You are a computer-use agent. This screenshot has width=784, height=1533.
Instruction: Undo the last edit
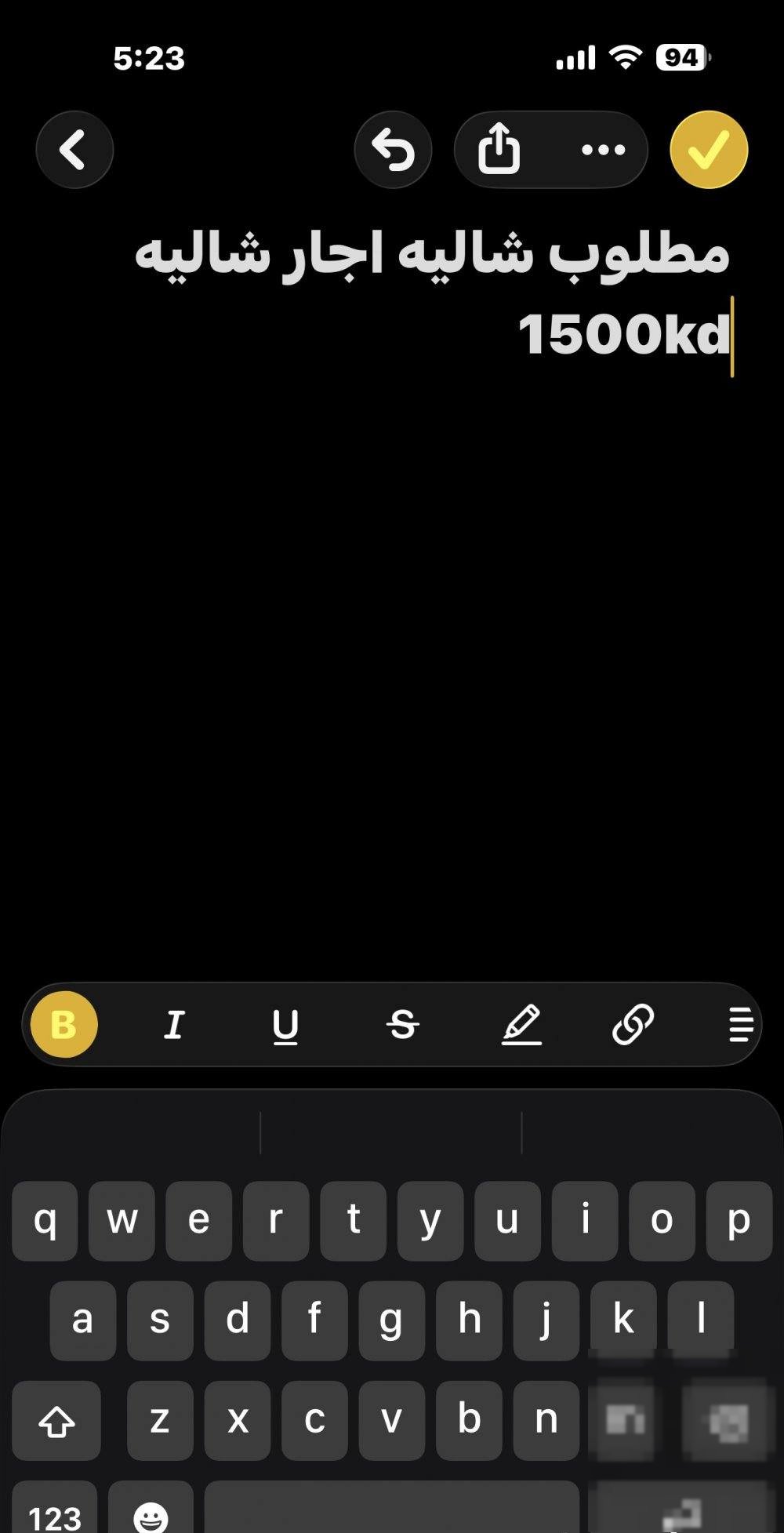click(x=393, y=150)
